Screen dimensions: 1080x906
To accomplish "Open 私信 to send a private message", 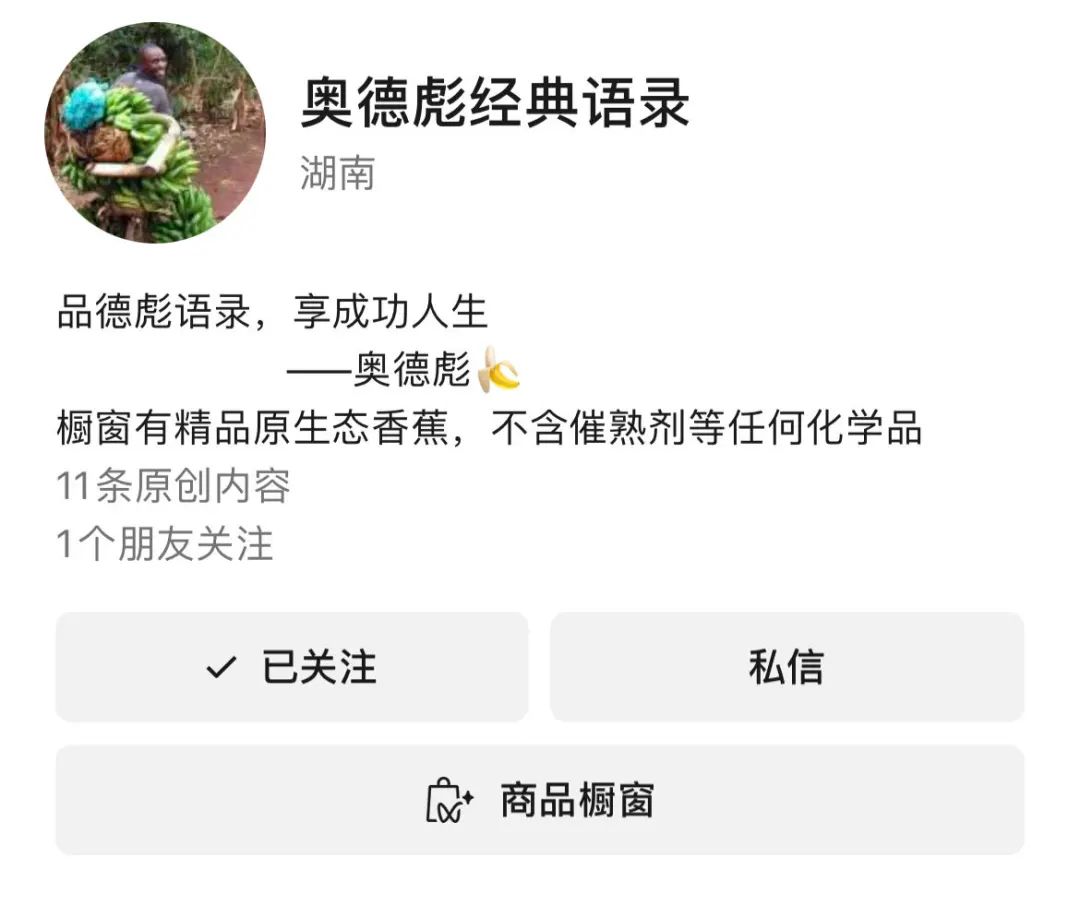I will [x=786, y=667].
